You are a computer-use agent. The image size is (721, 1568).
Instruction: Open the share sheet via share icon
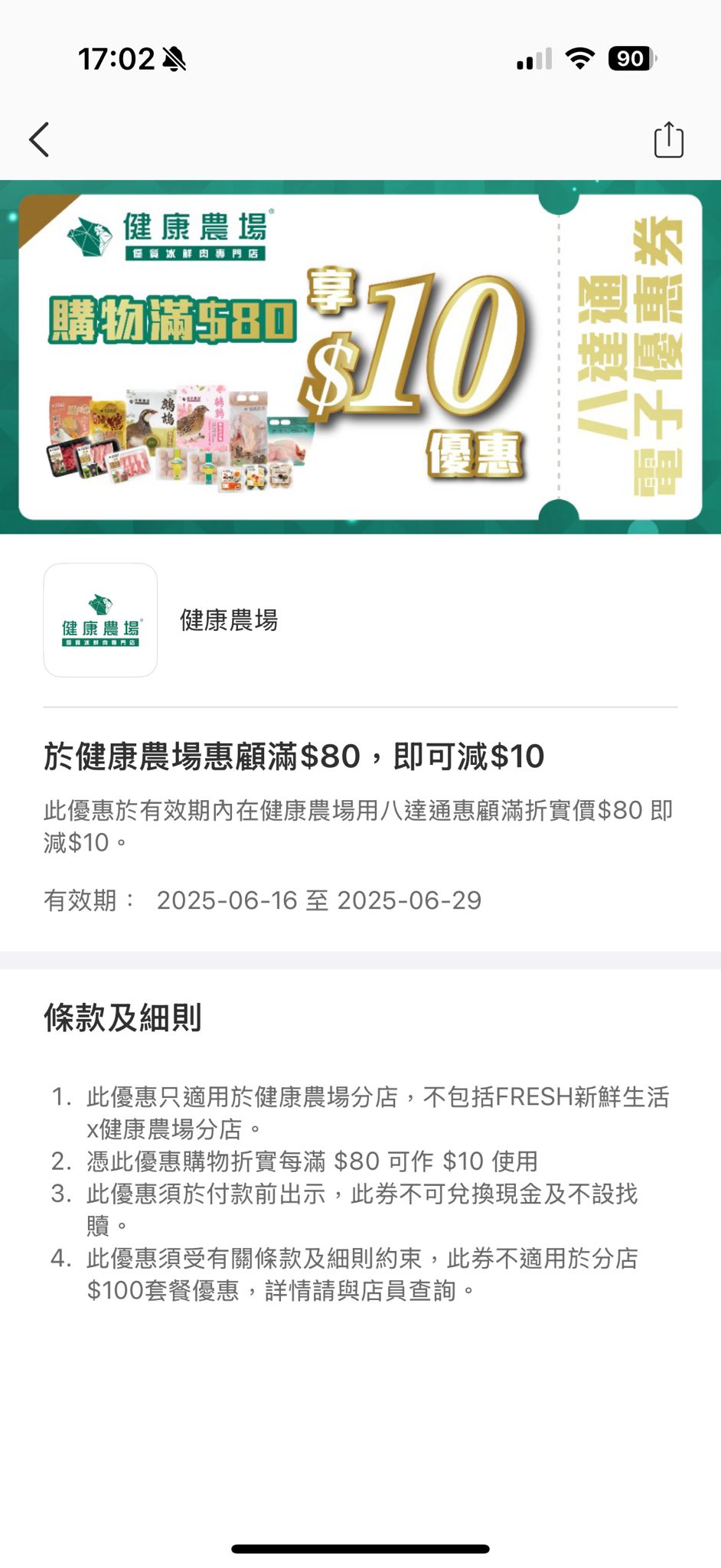point(670,140)
